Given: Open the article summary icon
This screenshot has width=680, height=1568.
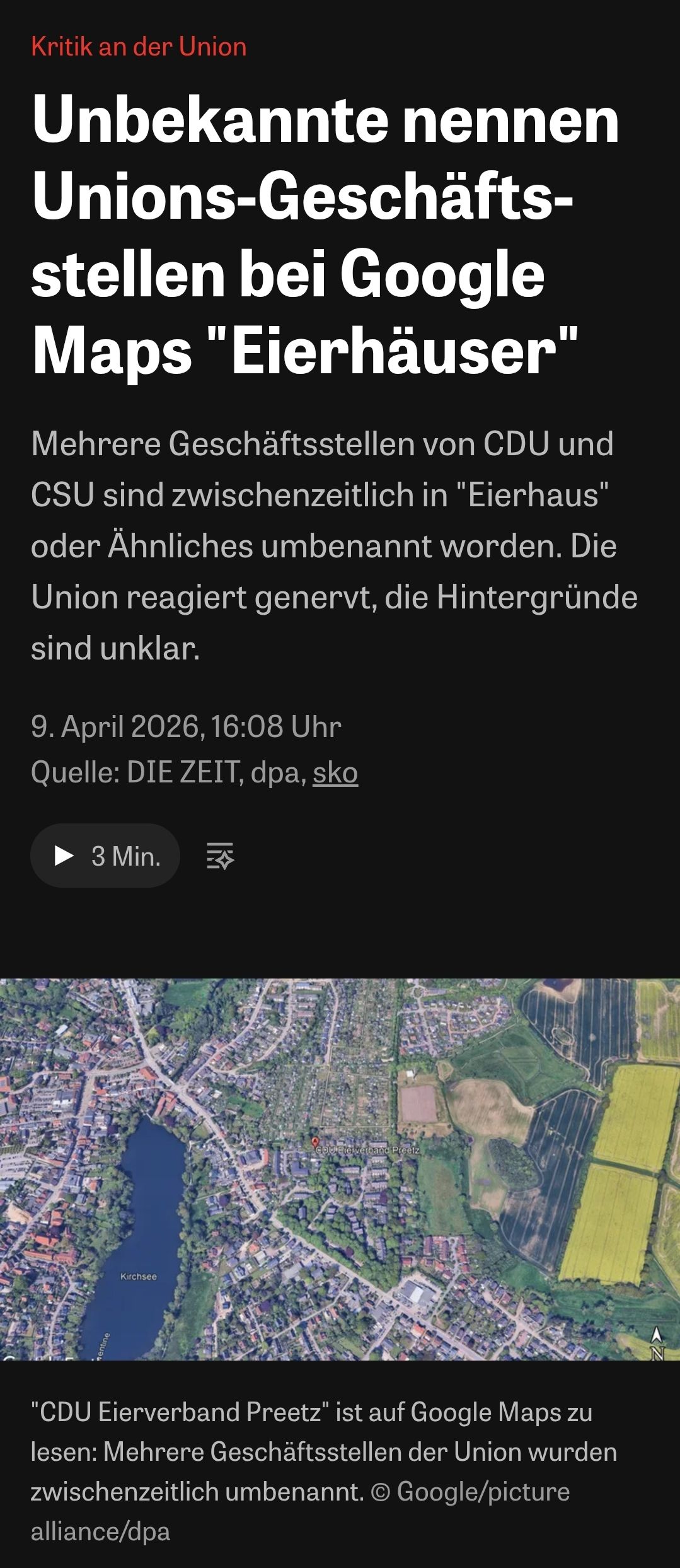Looking at the screenshot, I should tap(220, 856).
